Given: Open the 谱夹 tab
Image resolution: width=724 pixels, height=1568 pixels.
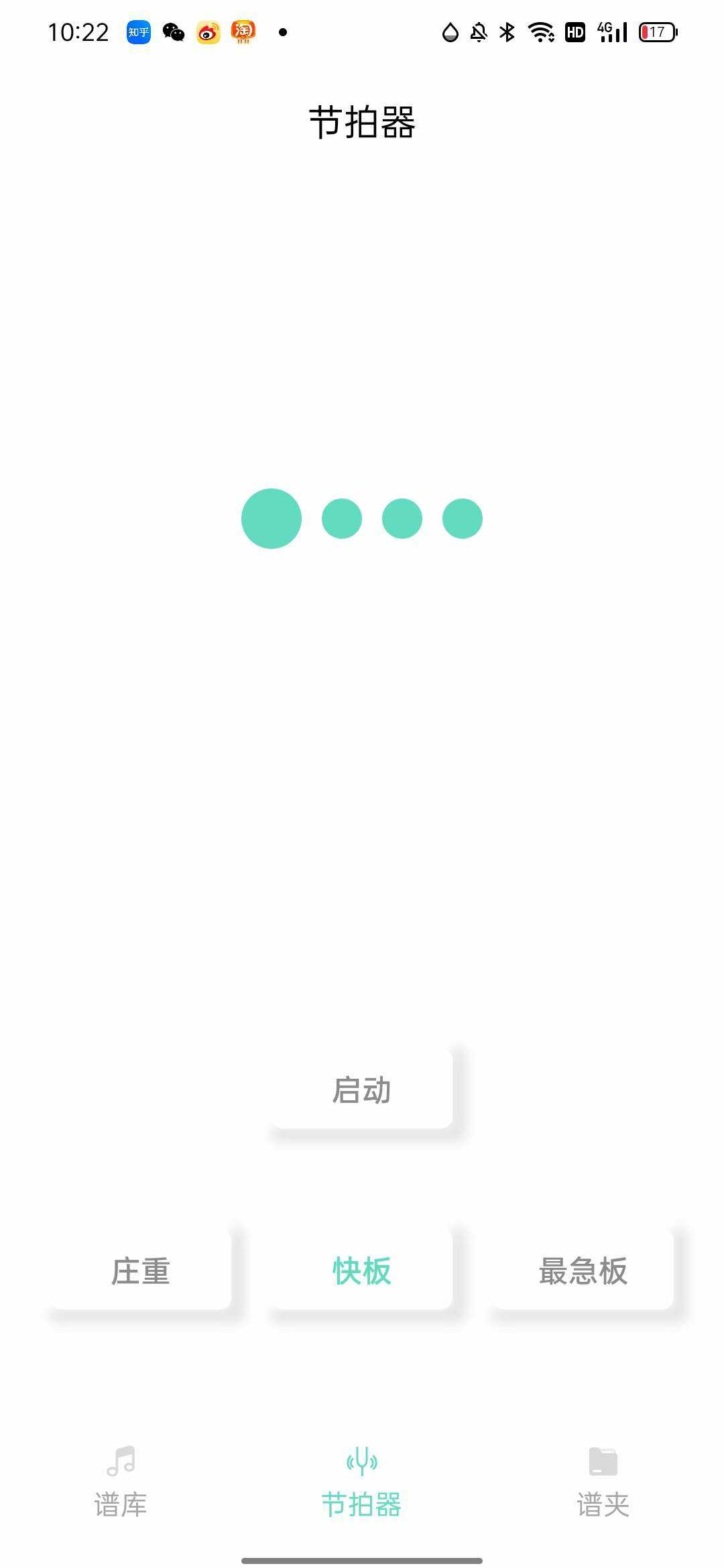Looking at the screenshot, I should [x=603, y=1482].
